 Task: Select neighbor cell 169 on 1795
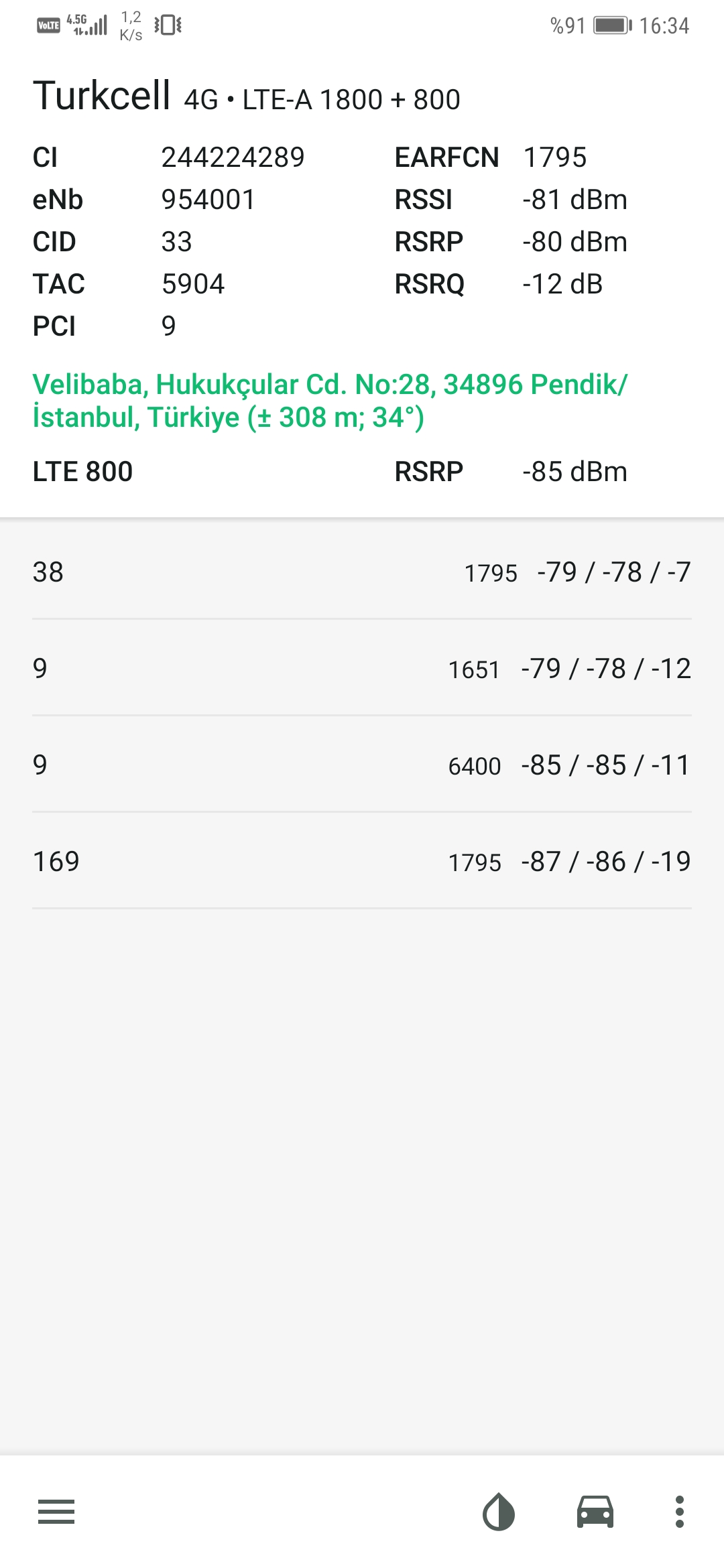coord(362,861)
